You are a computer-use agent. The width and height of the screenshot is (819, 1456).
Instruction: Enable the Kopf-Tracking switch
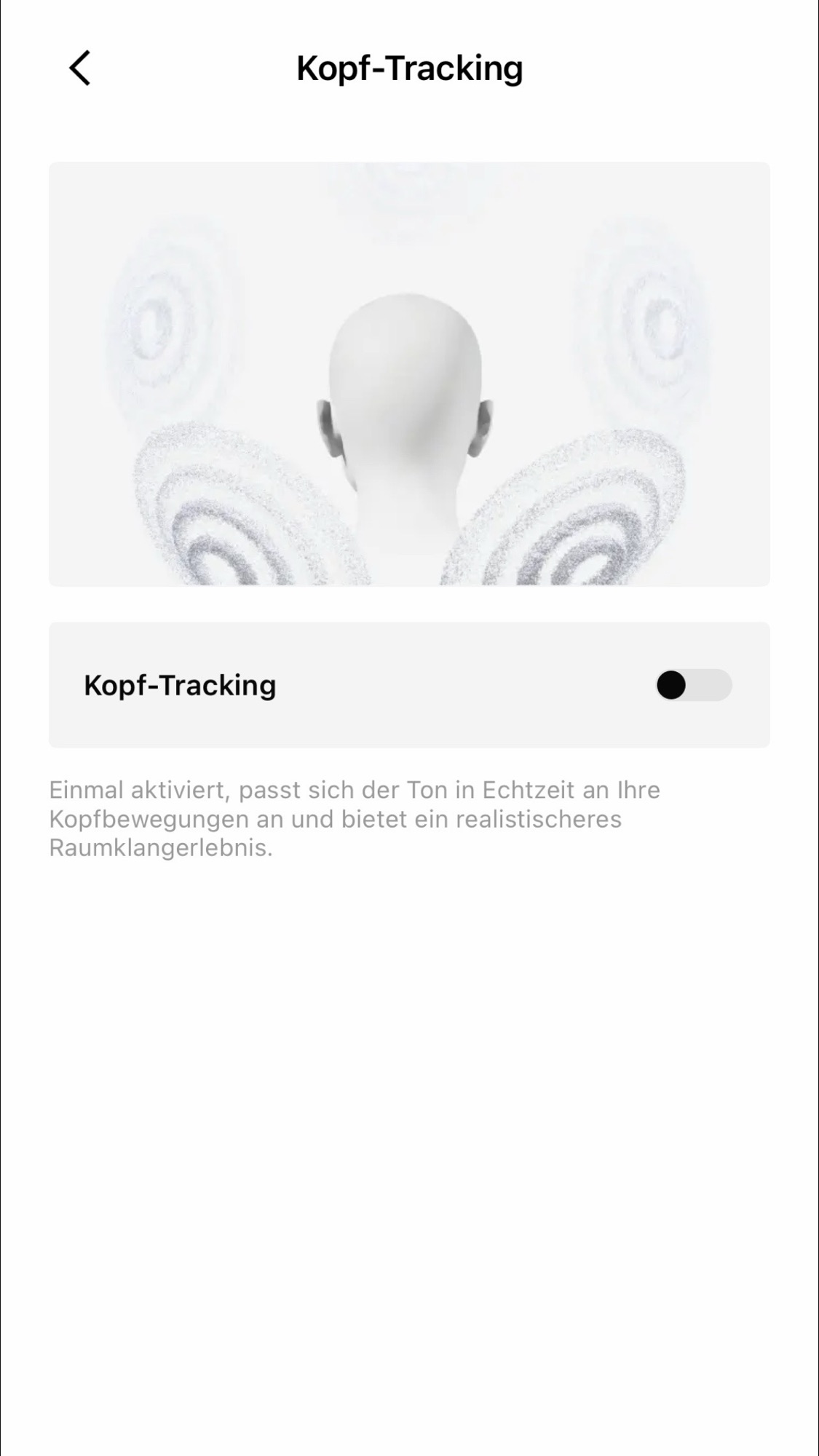[693, 685]
